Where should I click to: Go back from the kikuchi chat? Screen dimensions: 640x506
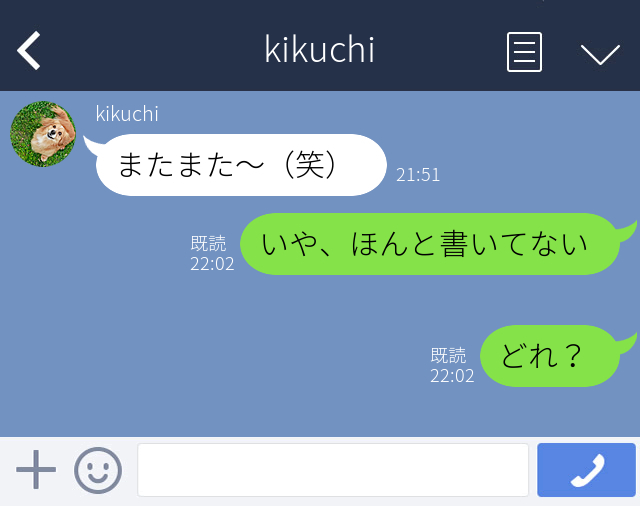[x=29, y=50]
